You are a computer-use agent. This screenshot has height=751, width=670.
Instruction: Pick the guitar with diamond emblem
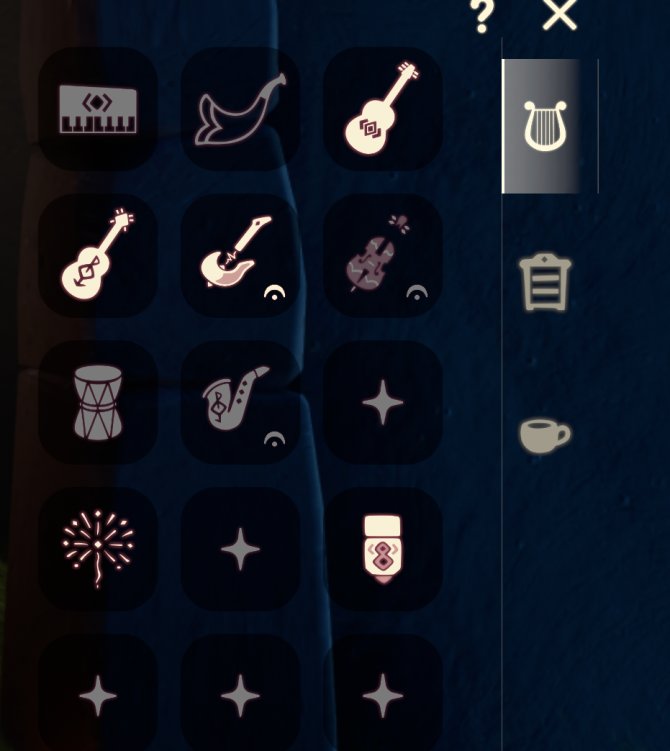pos(382,109)
